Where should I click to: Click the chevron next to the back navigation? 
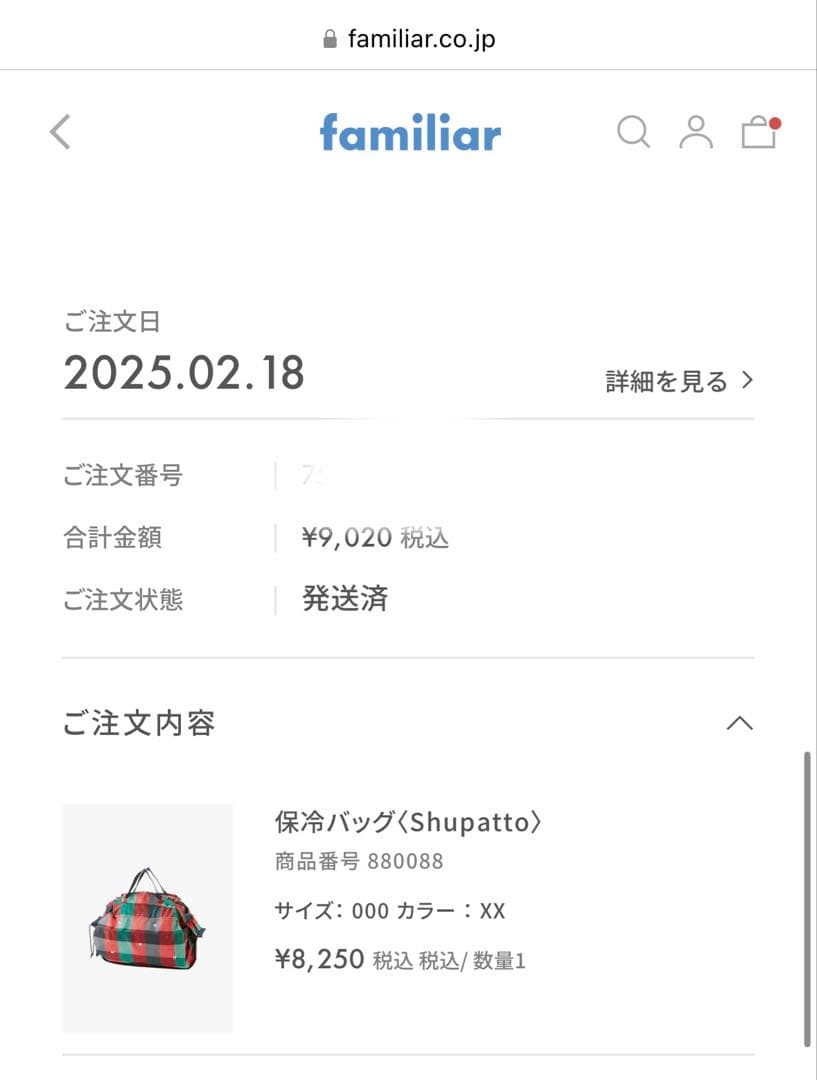point(59,131)
